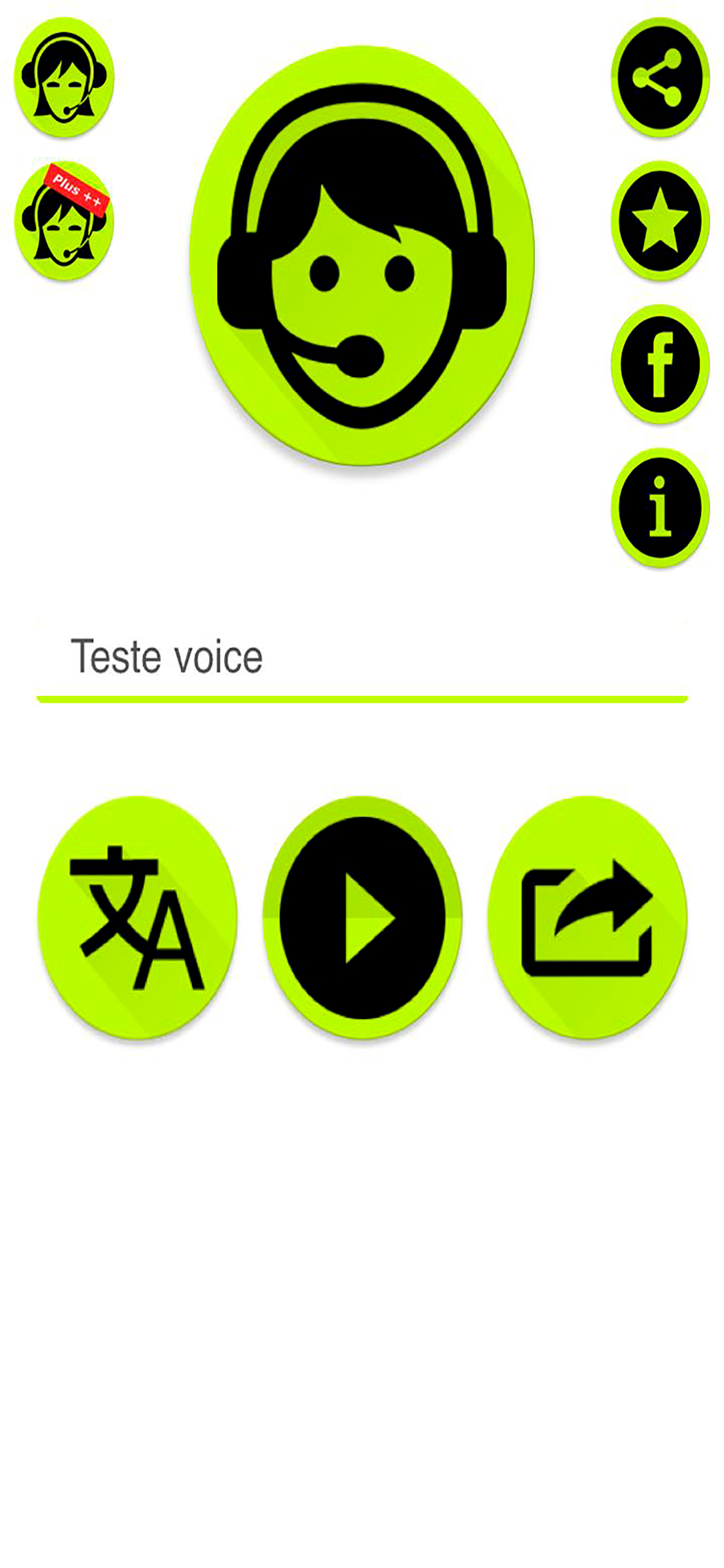Viewport: 724px width, 1568px height.
Task: Export the audio with the arrow button
Action: [x=587, y=917]
